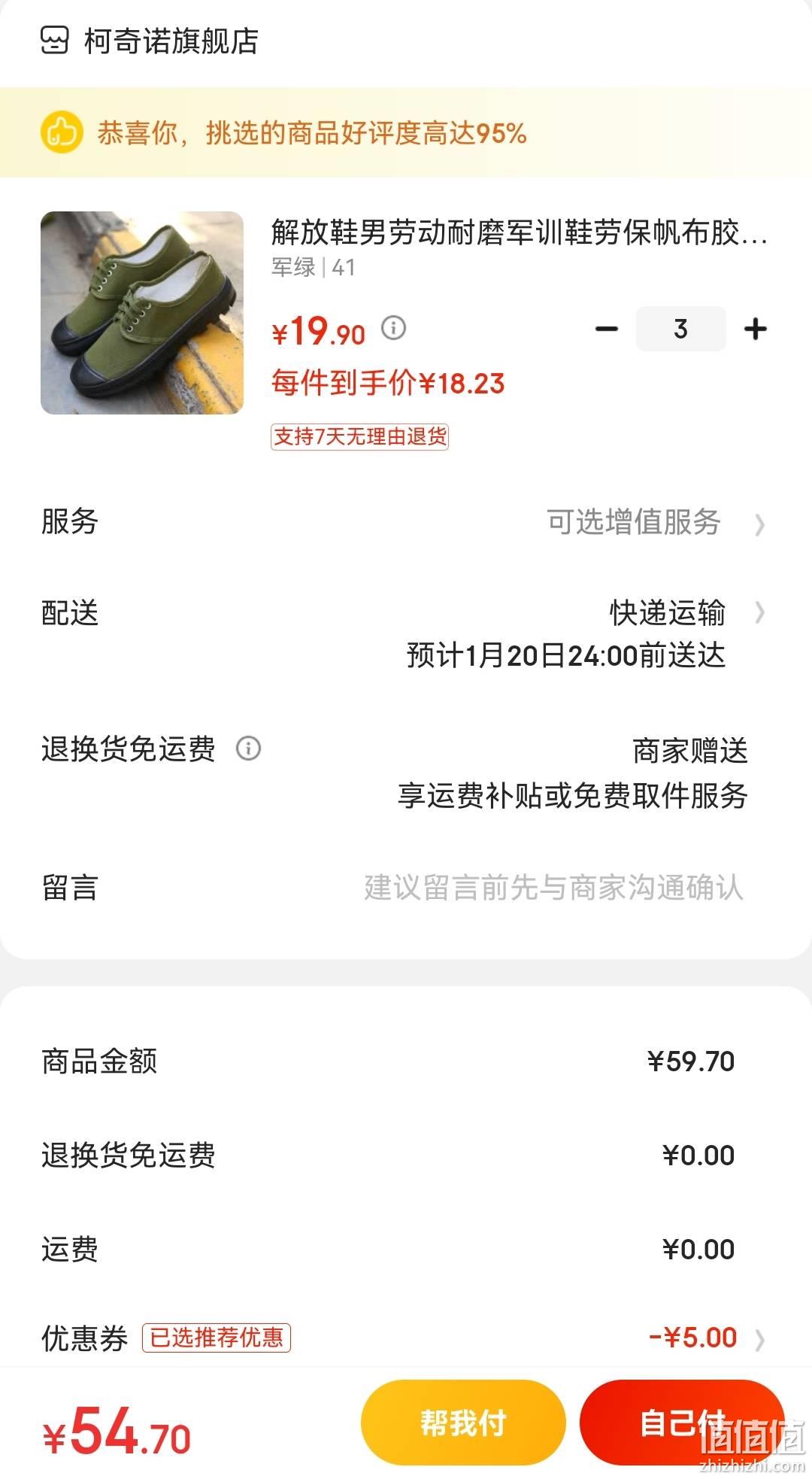Open the green shoe product thumbnail
Viewport: 812px width, 1479px height.
(x=142, y=313)
